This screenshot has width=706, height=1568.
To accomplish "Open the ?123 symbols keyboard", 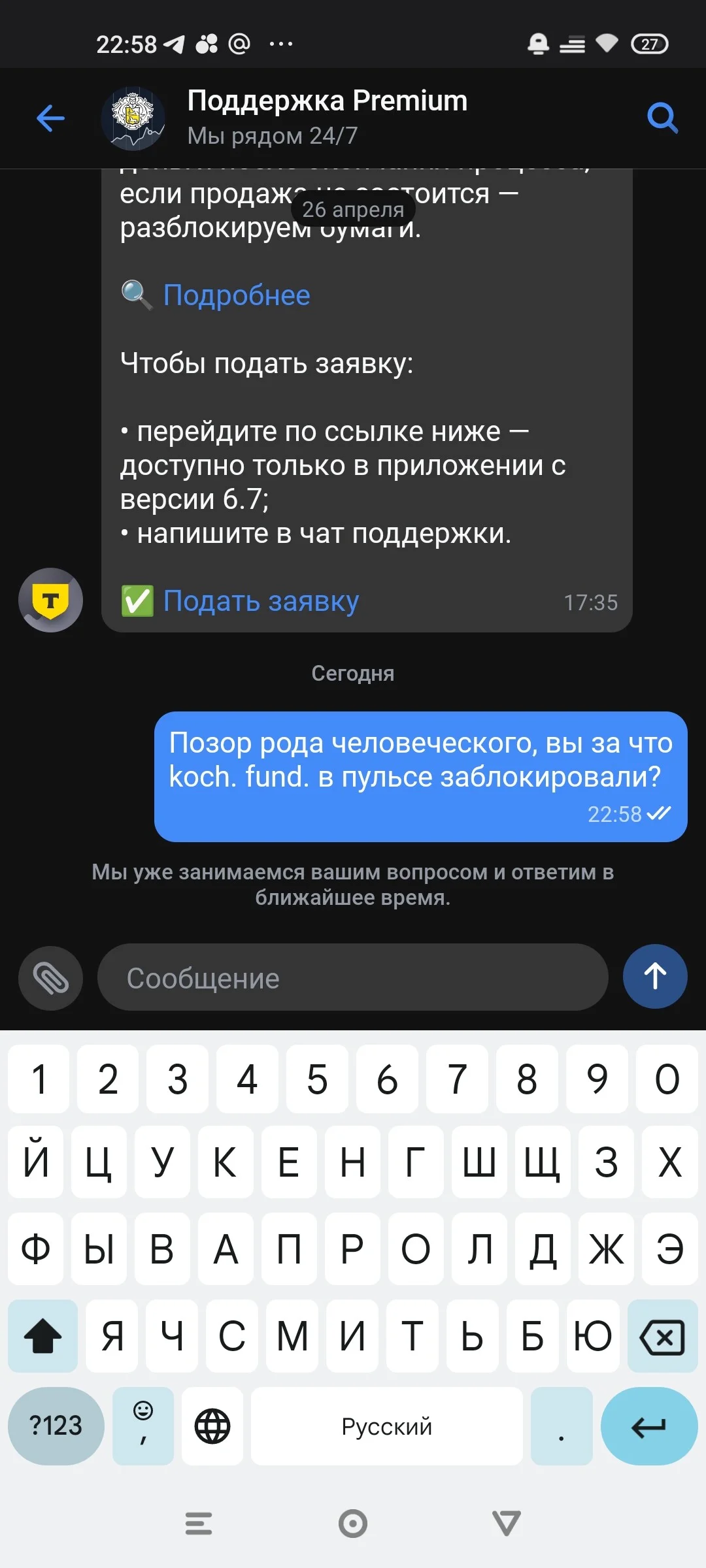I will (x=56, y=1426).
